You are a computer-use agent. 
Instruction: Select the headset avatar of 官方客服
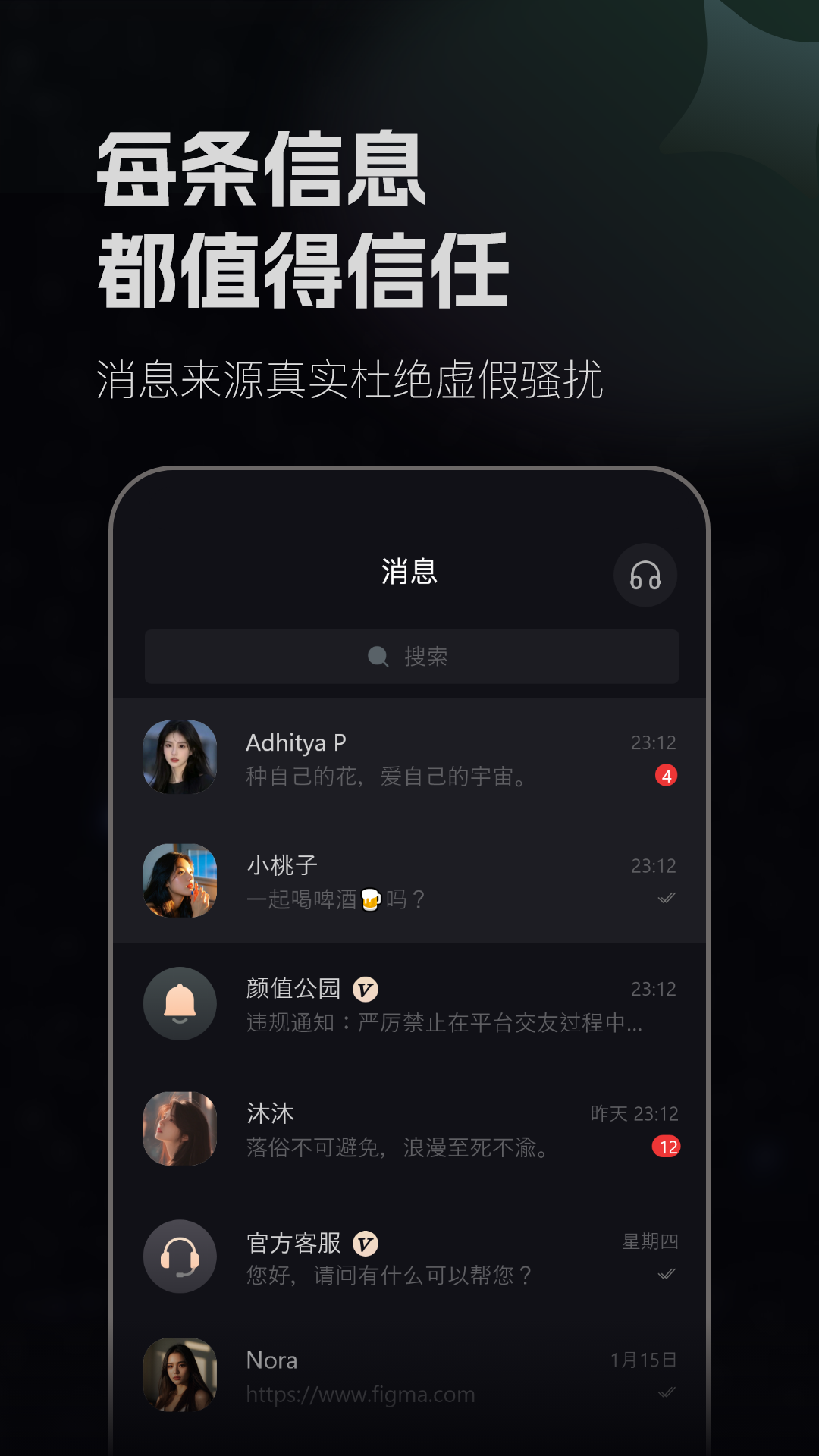[x=180, y=1256]
